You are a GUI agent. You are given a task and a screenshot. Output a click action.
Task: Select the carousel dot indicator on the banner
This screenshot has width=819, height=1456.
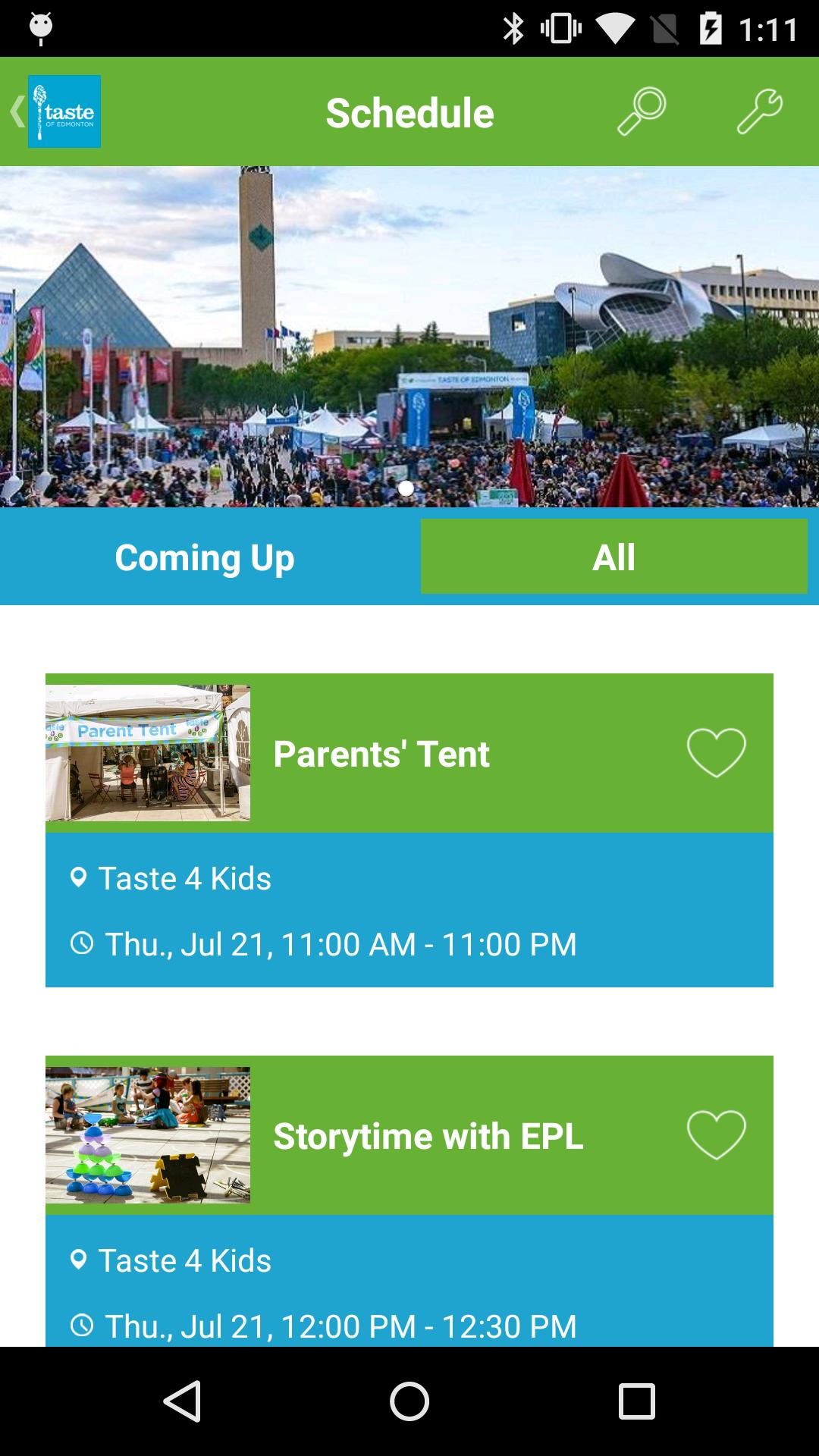tap(406, 488)
